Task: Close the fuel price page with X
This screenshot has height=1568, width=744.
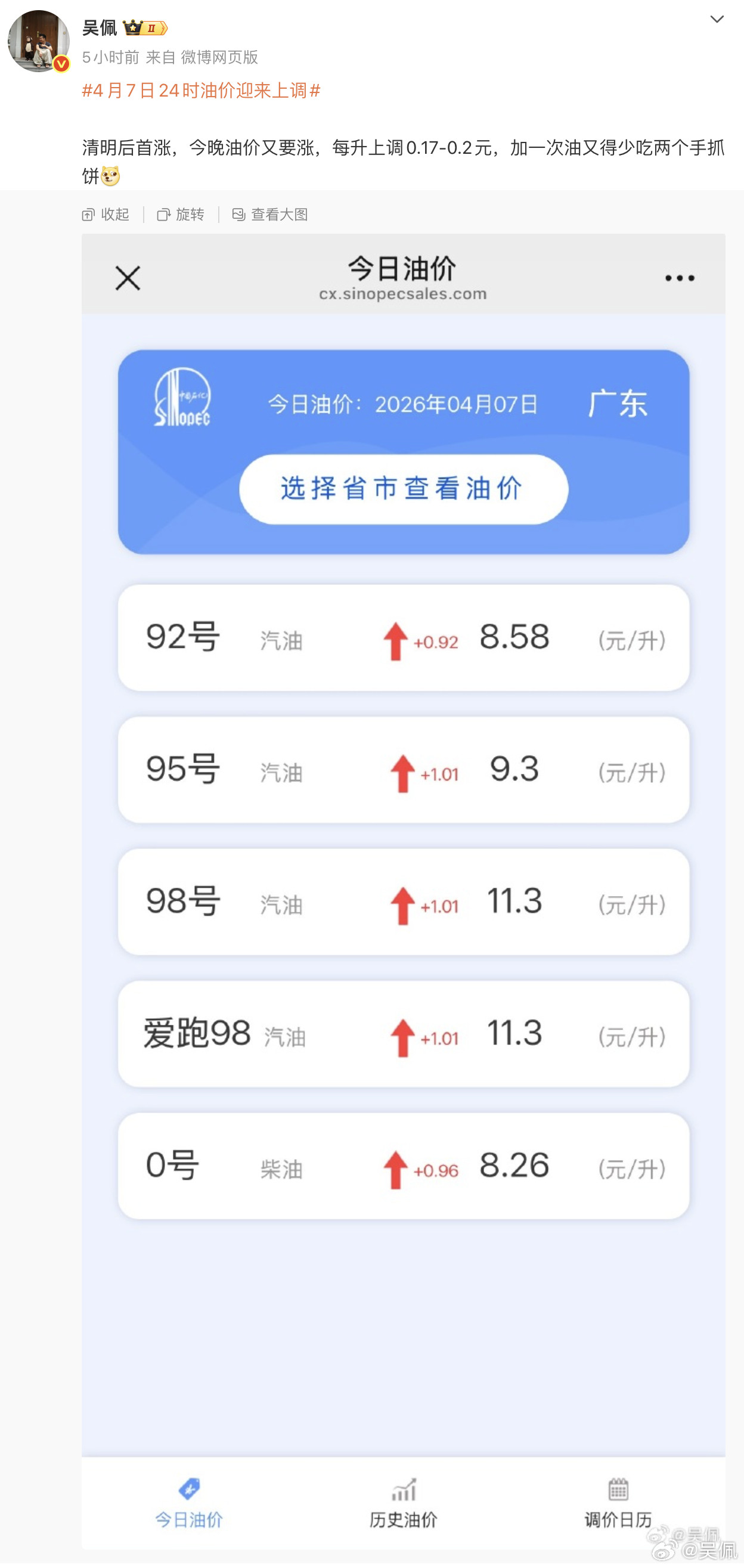Action: [x=127, y=279]
